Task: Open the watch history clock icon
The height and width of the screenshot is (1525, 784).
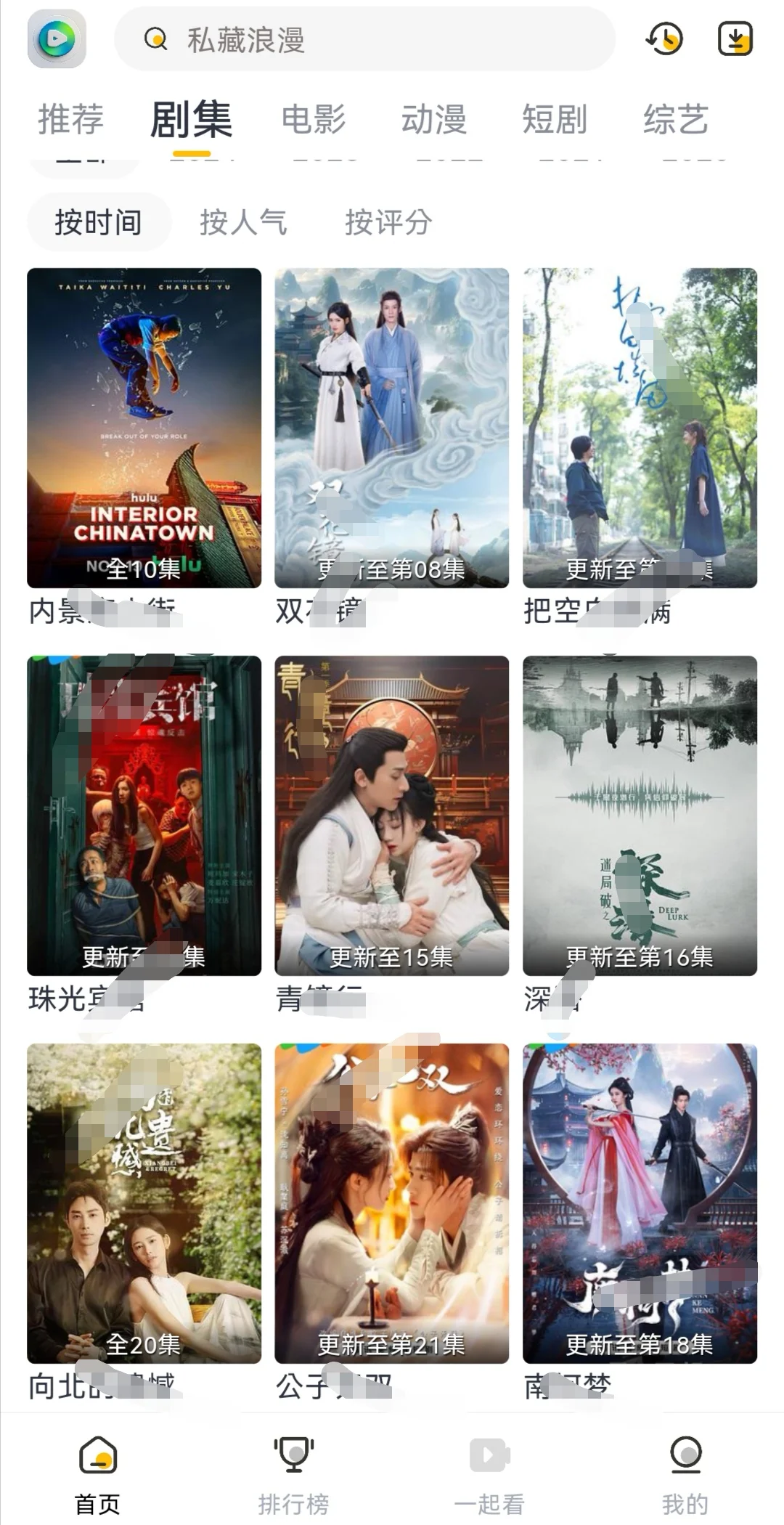Action: point(663,39)
